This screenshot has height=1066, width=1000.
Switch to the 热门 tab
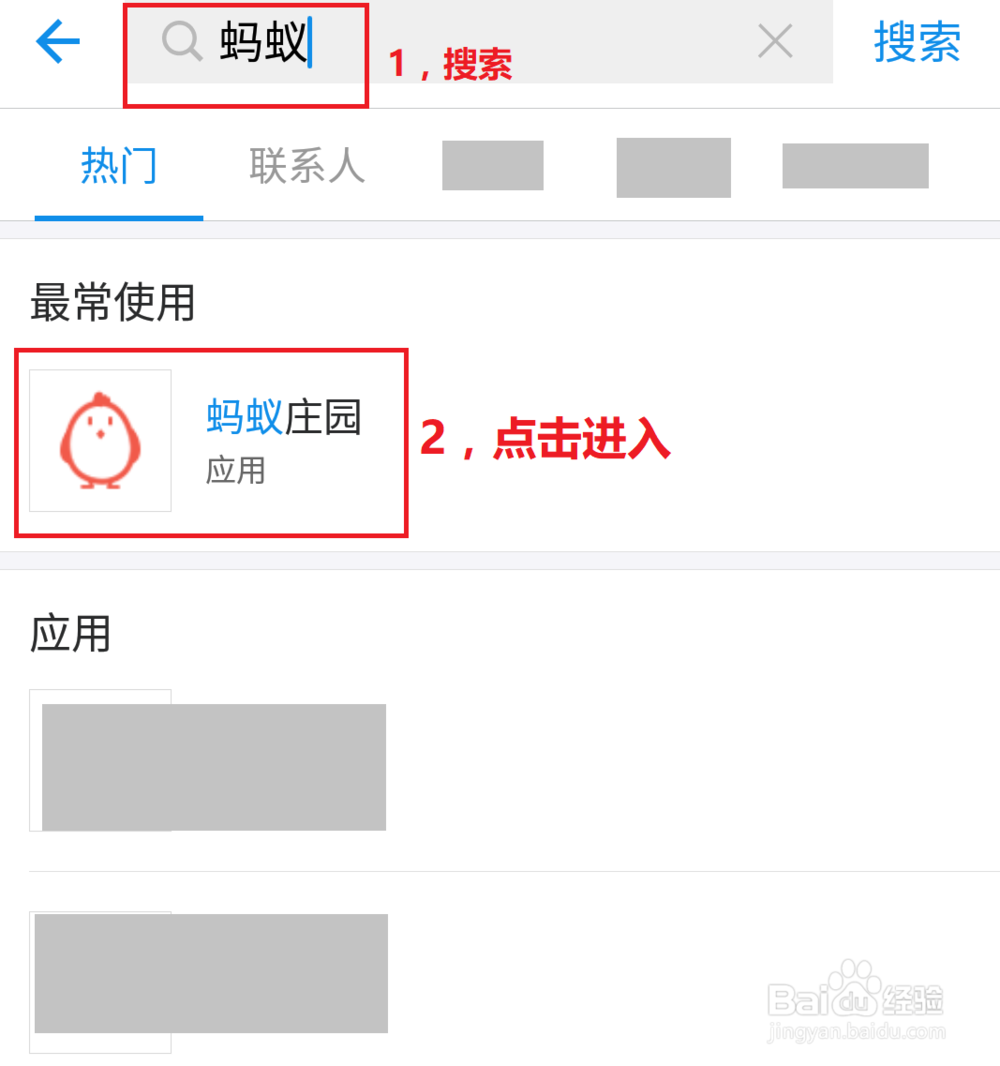tap(118, 166)
